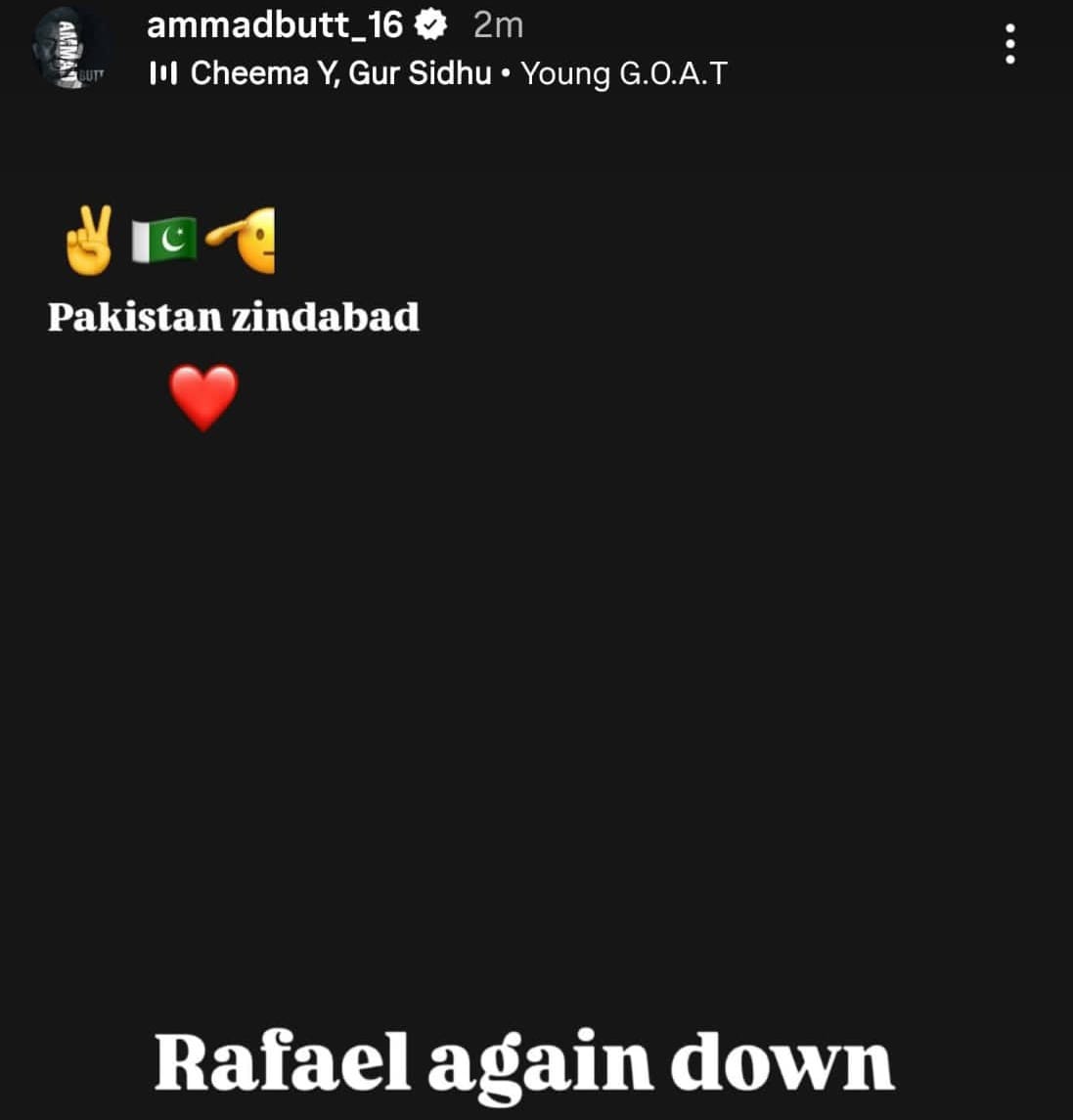Screen dimensions: 1073x1120
Task: Tap the red heart emoji sticker
Action: point(203,397)
